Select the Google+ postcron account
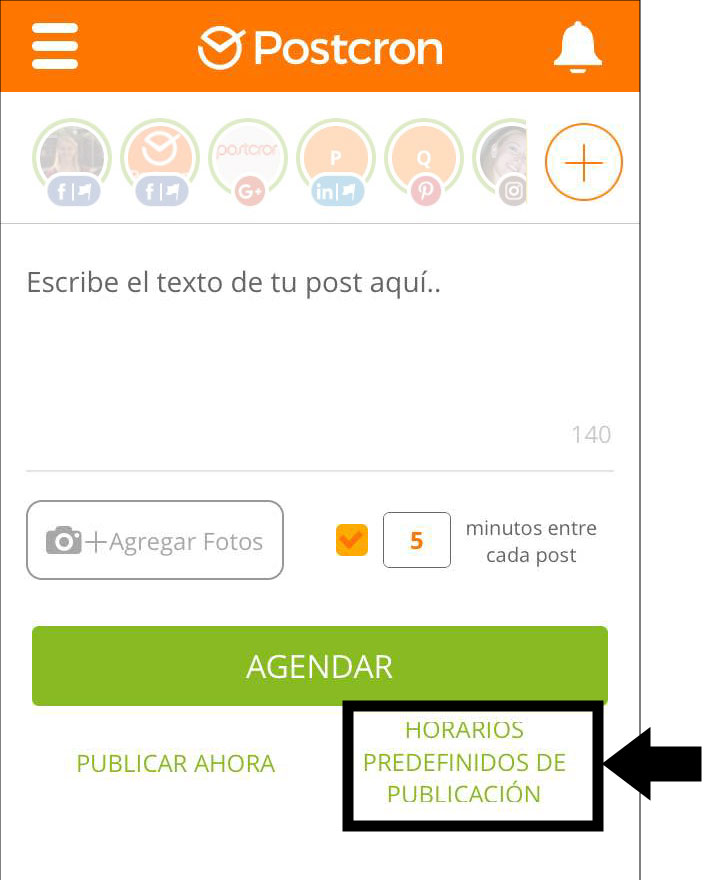The height and width of the screenshot is (880, 706). pyautogui.click(x=248, y=160)
